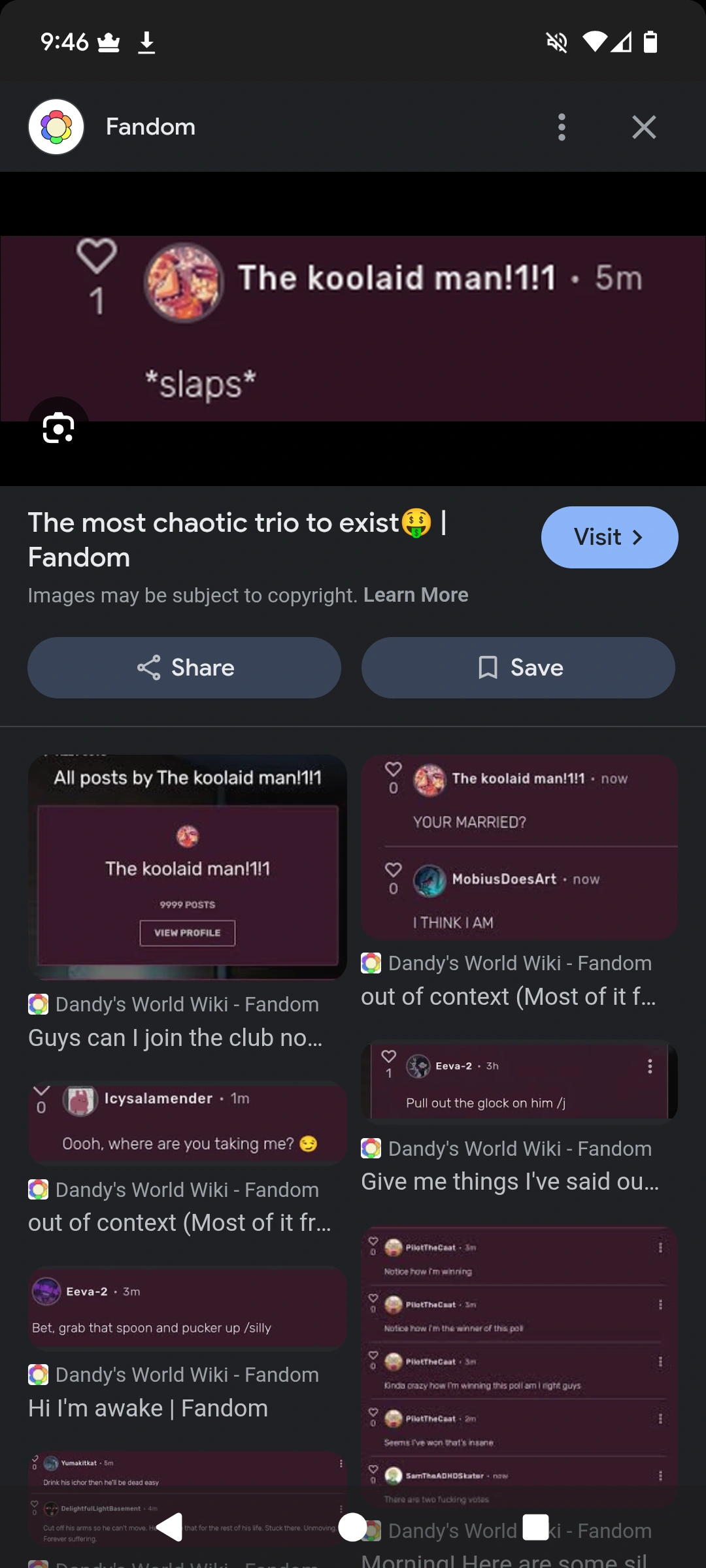Image resolution: width=706 pixels, height=1568 pixels.
Task: Open the three-dot menu in the header
Action: tap(562, 127)
